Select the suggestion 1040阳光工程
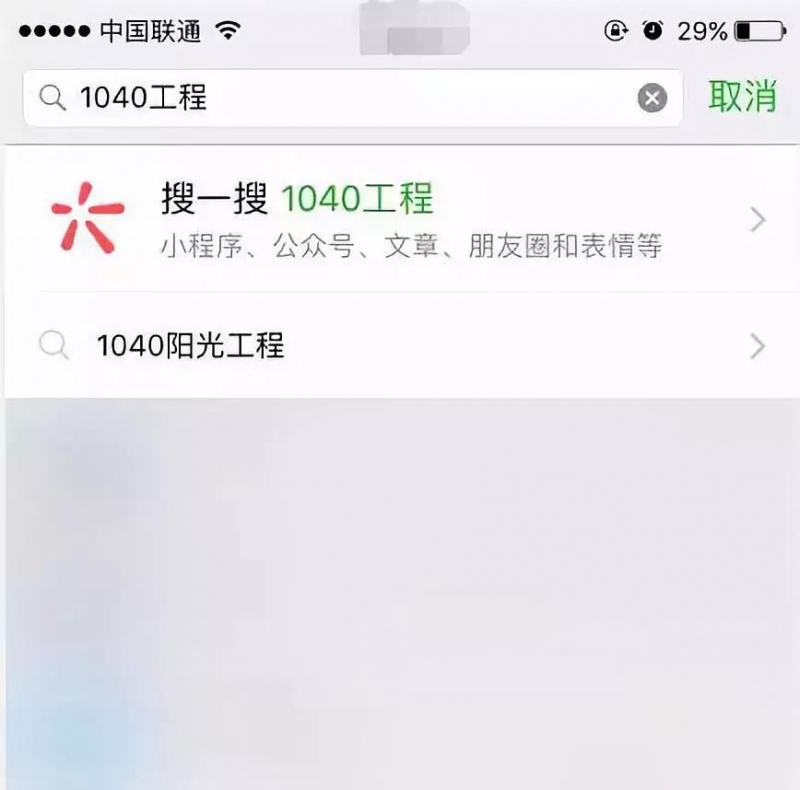Image resolution: width=800 pixels, height=790 pixels. pos(400,346)
